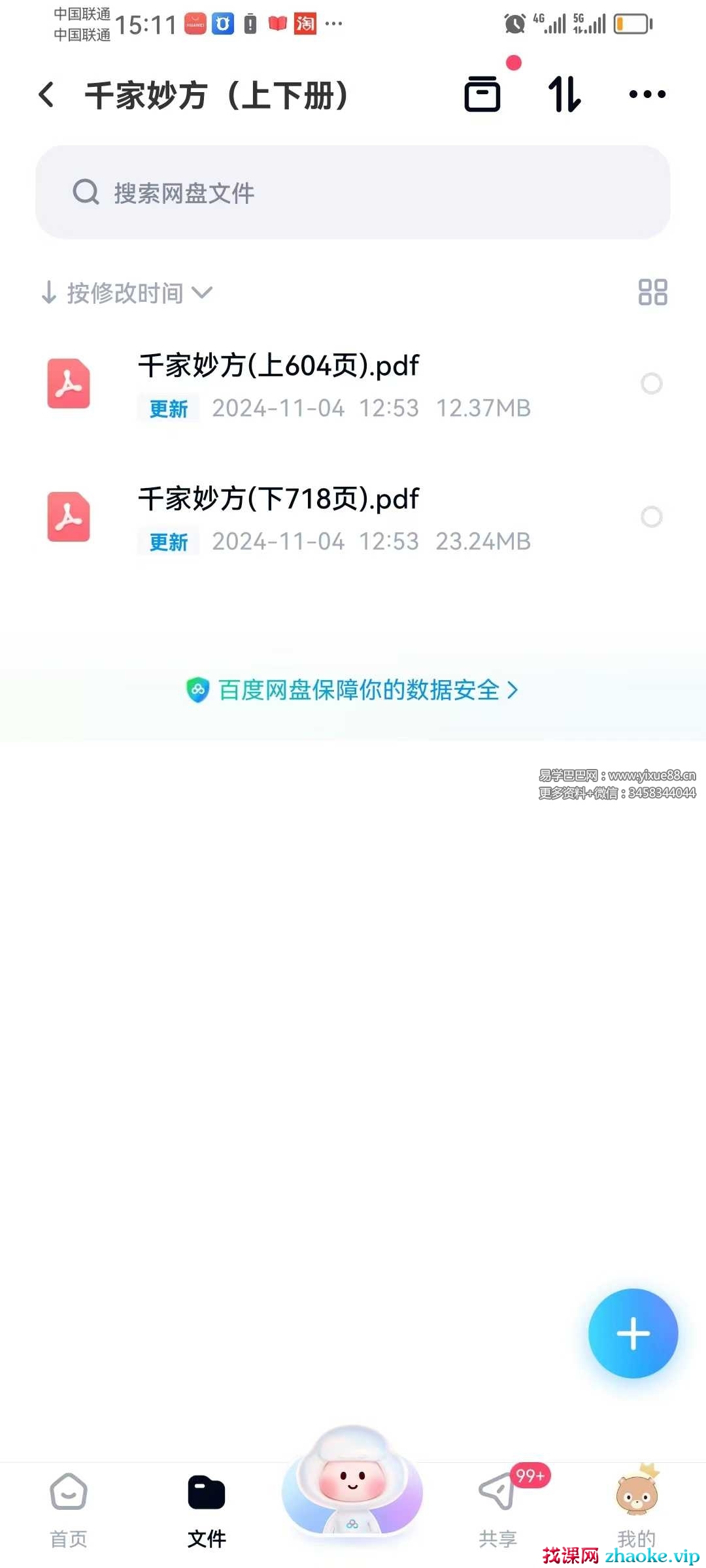Open 千家妙方(下718页).pdf
The width and height of the screenshot is (706, 1568).
pyautogui.click(x=278, y=499)
